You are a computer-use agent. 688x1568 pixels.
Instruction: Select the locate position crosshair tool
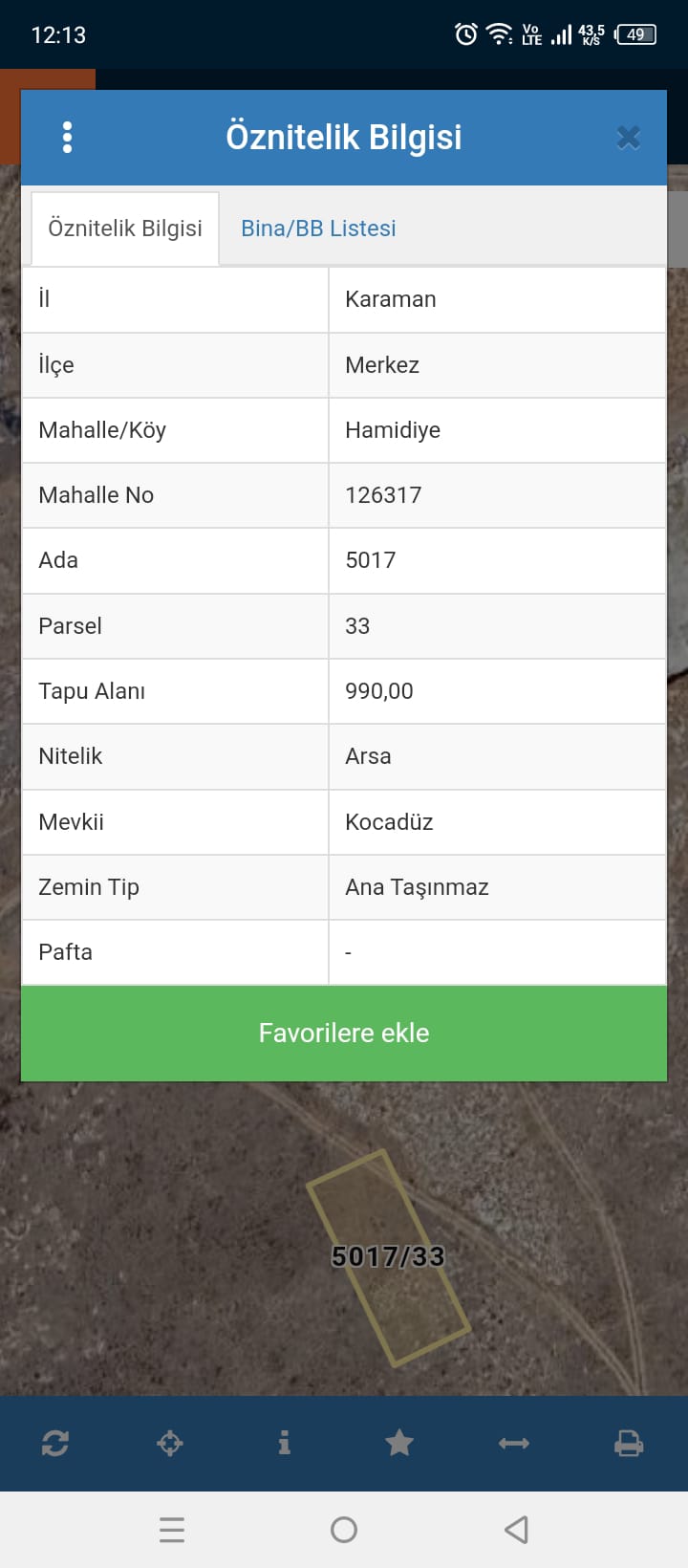170,1443
